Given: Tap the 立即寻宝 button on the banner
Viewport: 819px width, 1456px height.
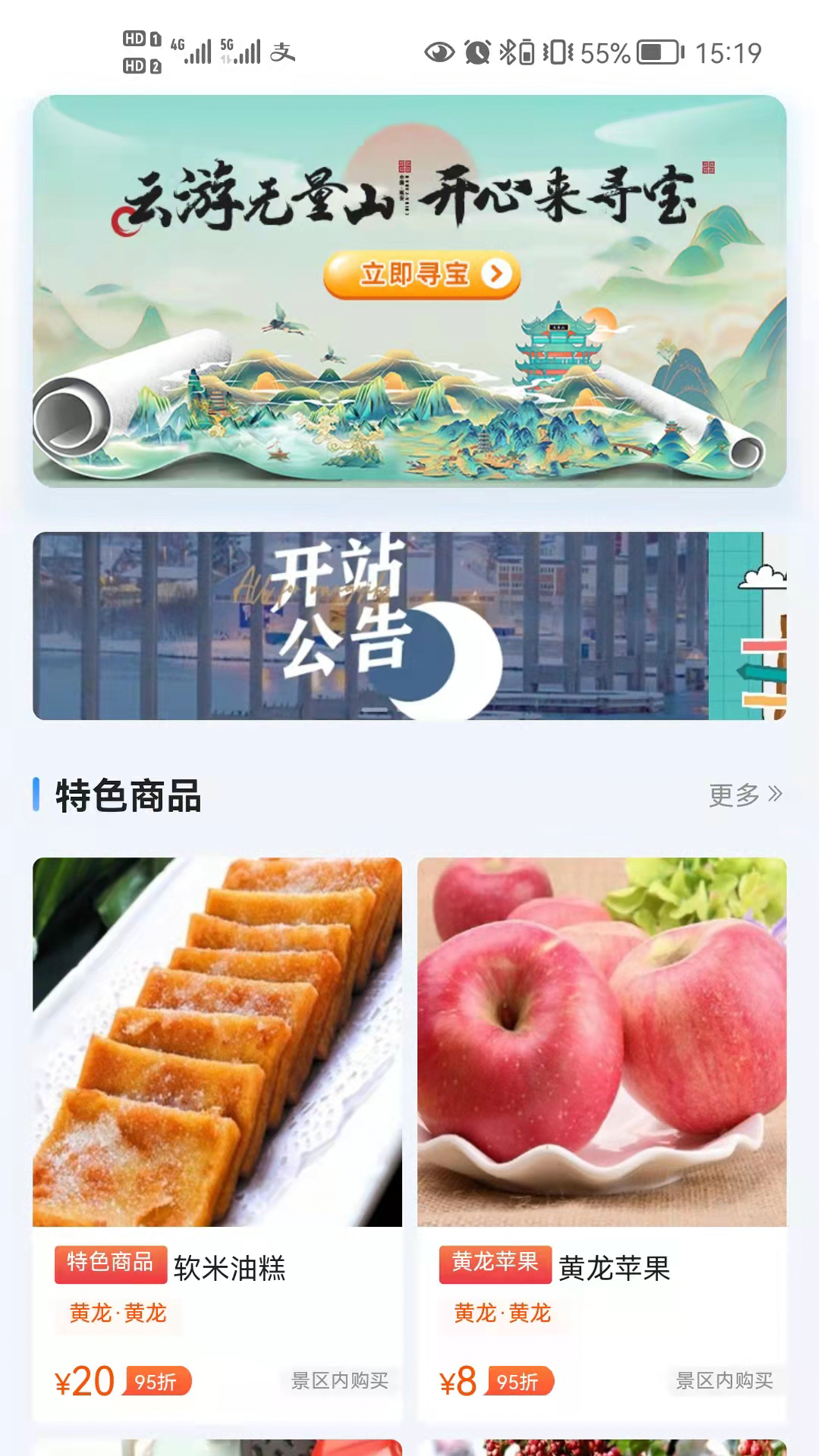Looking at the screenshot, I should point(422,275).
